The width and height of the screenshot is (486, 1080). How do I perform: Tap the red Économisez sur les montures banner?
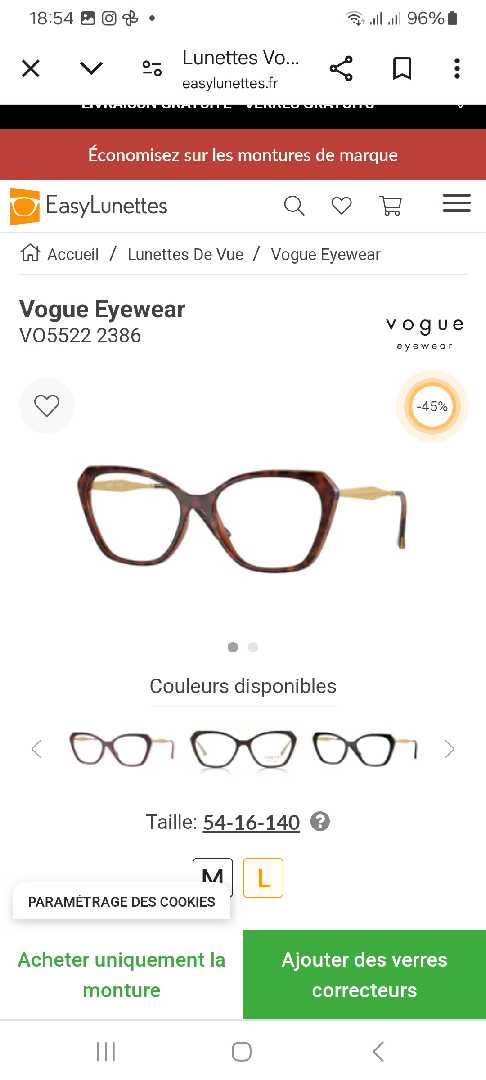coord(243,154)
